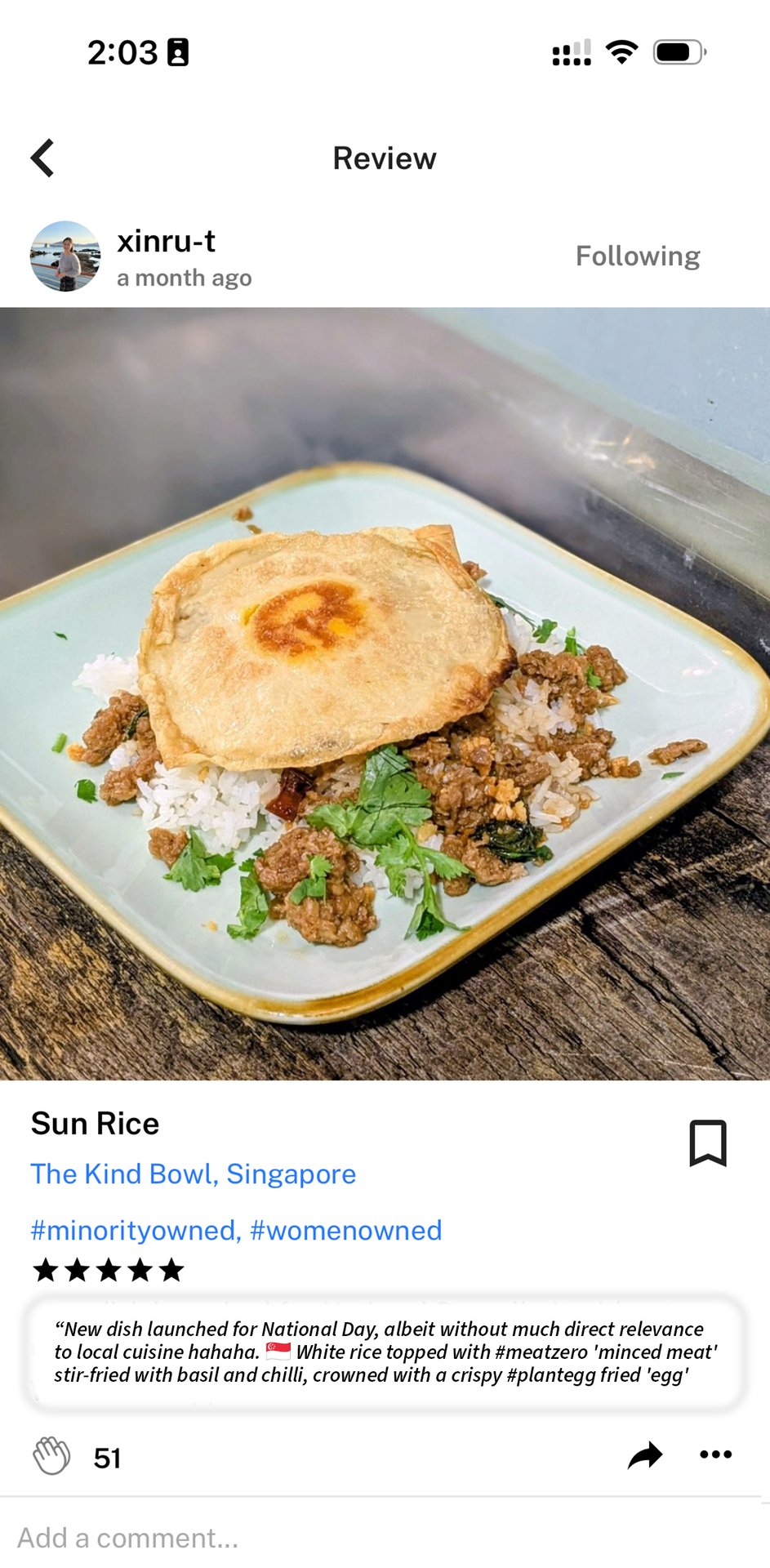Image resolution: width=770 pixels, height=1568 pixels.
Task: Go back from the Review screen
Action: click(42, 158)
